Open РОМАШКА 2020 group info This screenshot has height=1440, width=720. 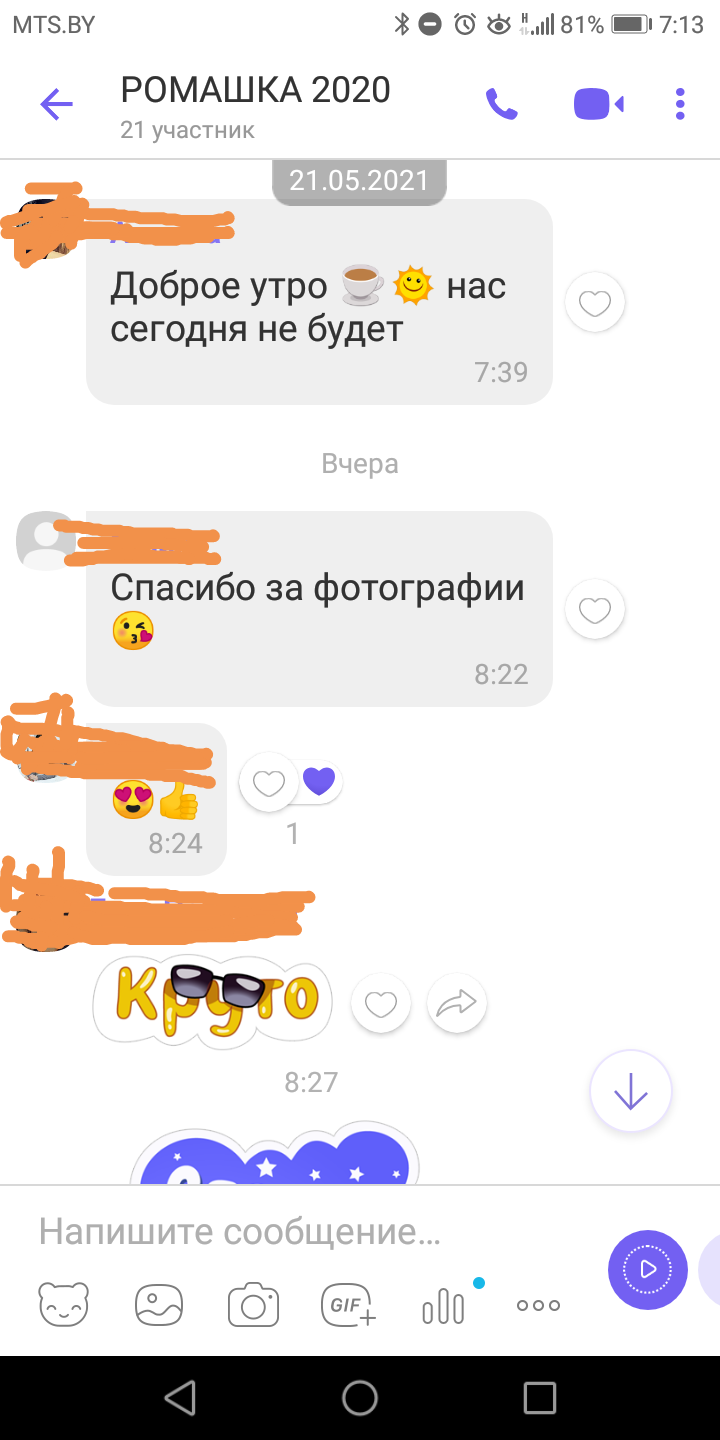pyautogui.click(x=255, y=104)
